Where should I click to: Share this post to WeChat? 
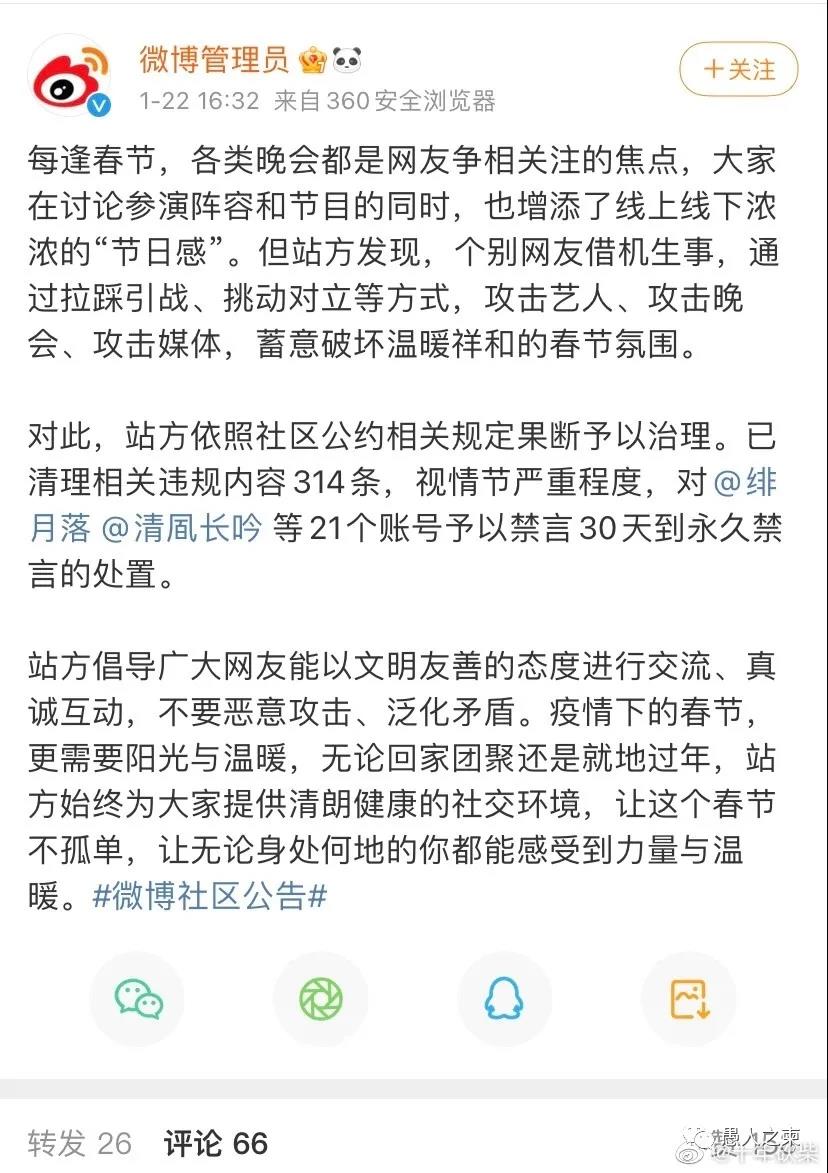138,999
